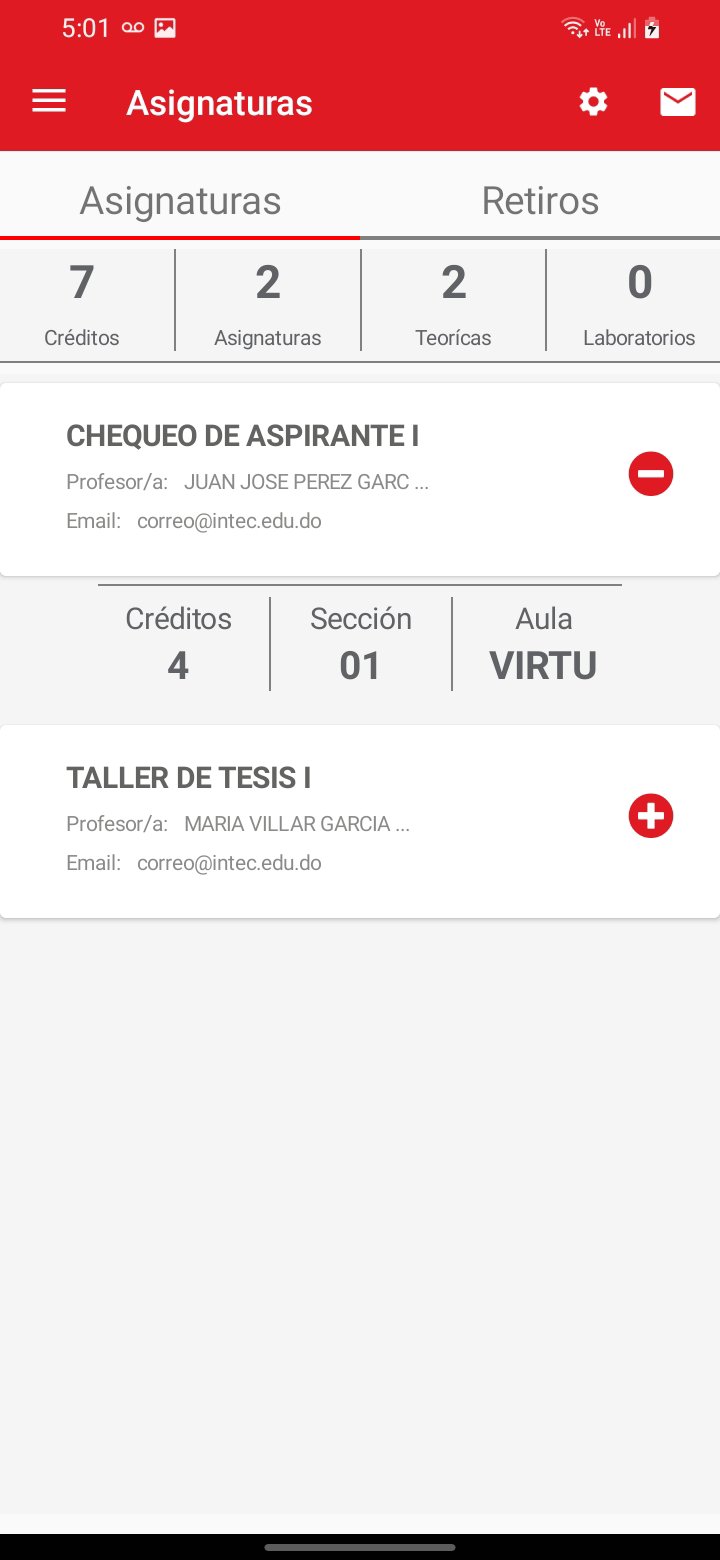Open the hamburger drawer menu
The width and height of the screenshot is (720, 1560).
[x=49, y=102]
